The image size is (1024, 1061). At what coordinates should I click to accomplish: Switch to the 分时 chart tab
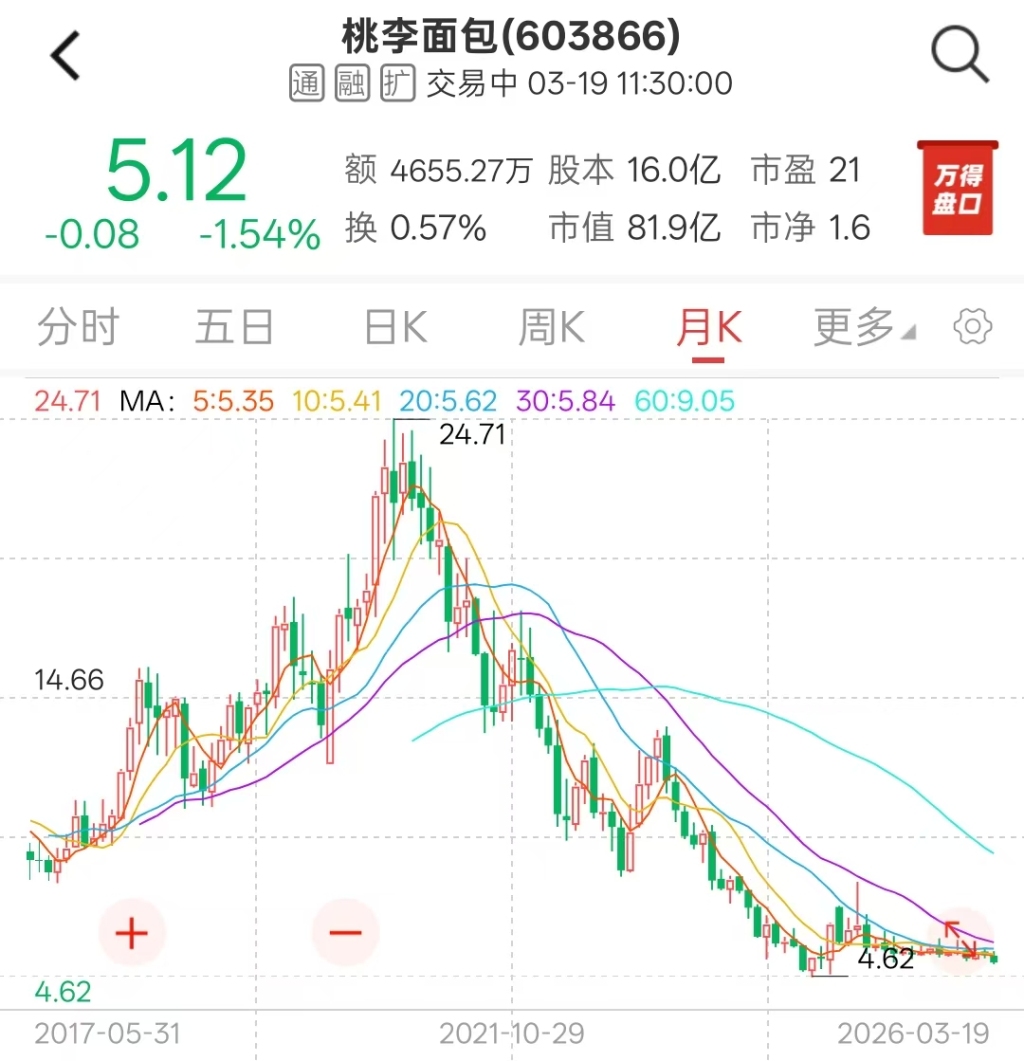[x=78, y=327]
